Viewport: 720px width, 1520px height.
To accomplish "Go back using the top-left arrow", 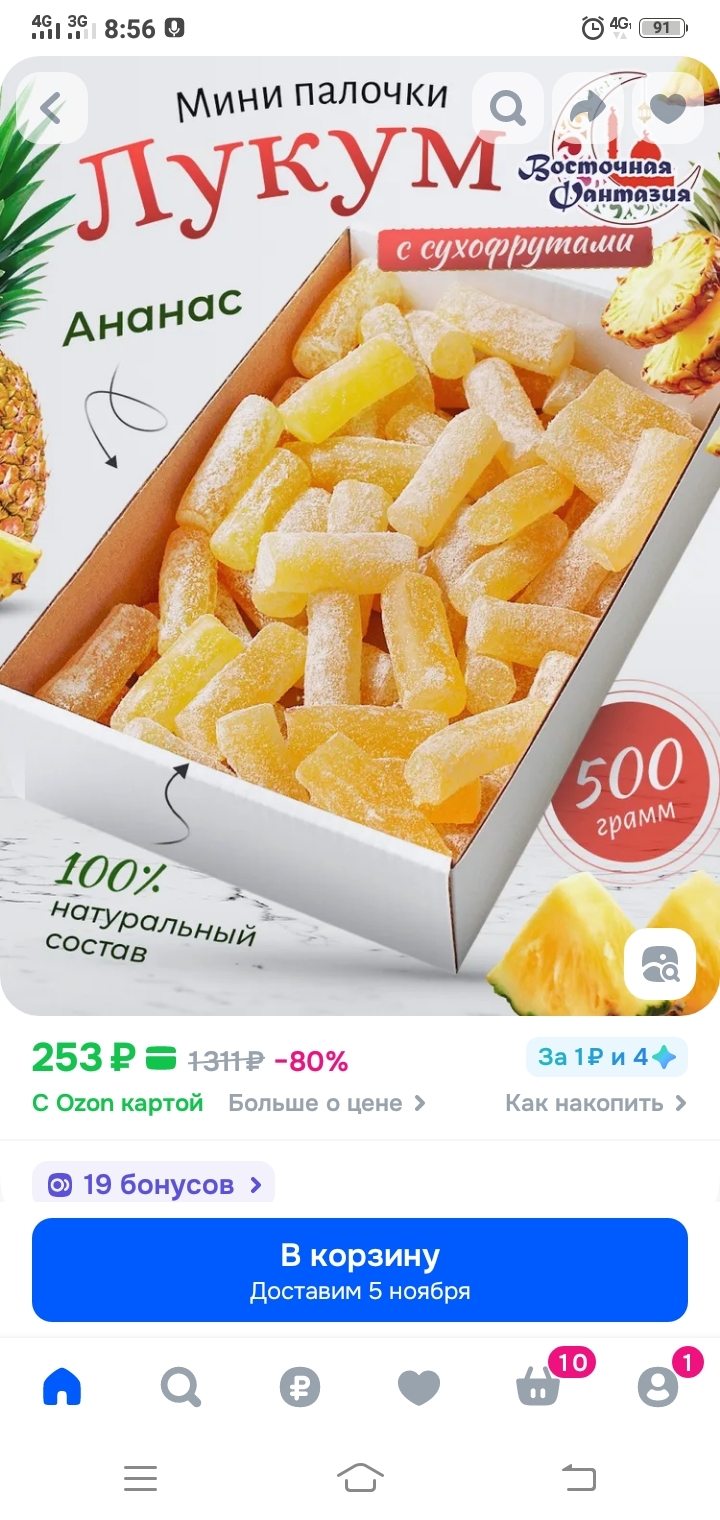I will (x=52, y=108).
